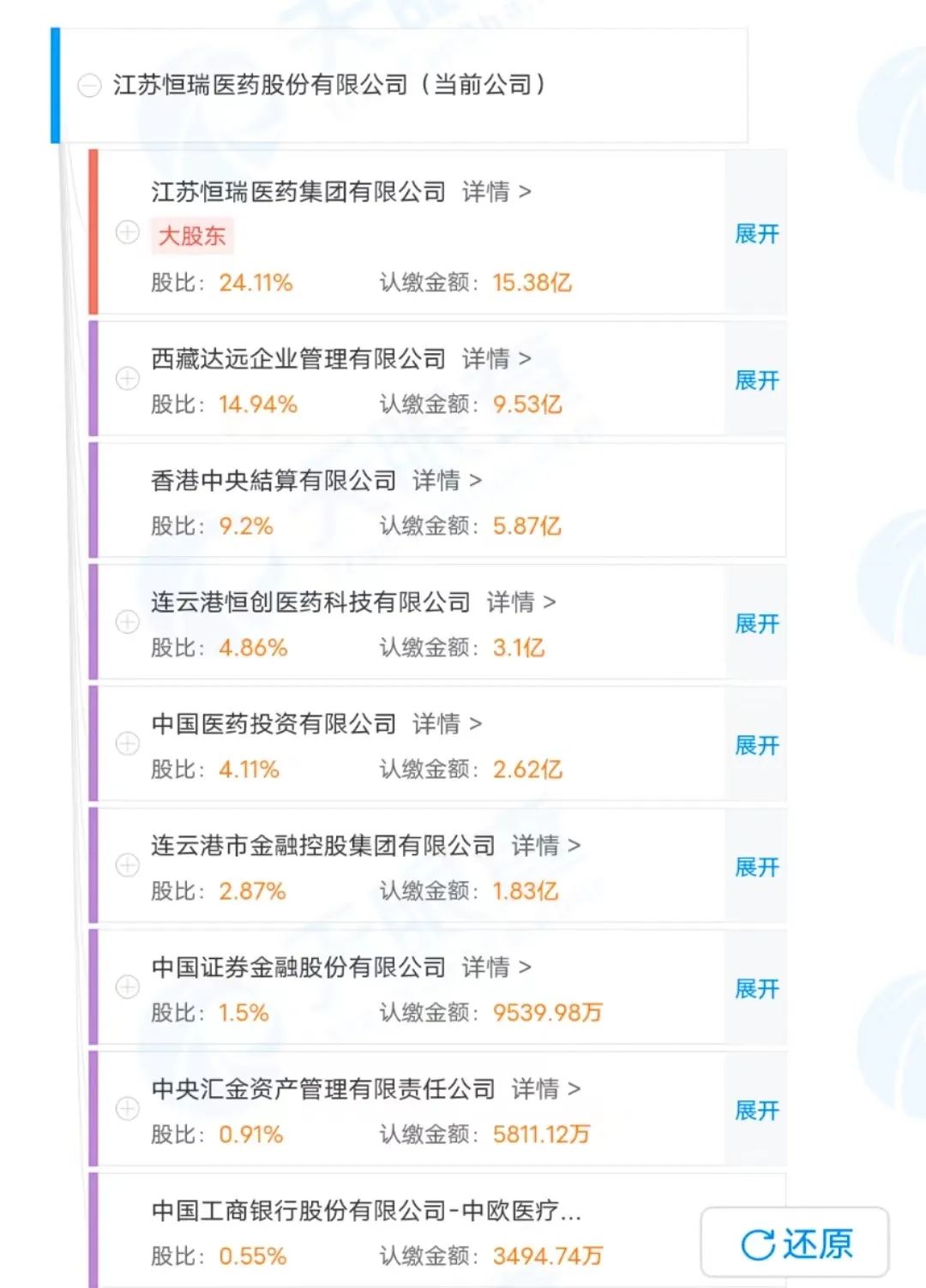Viewport: 926px width, 1288px height.
Task: Click 展开 next to 中国医药投资有限公司
Action: pos(755,746)
